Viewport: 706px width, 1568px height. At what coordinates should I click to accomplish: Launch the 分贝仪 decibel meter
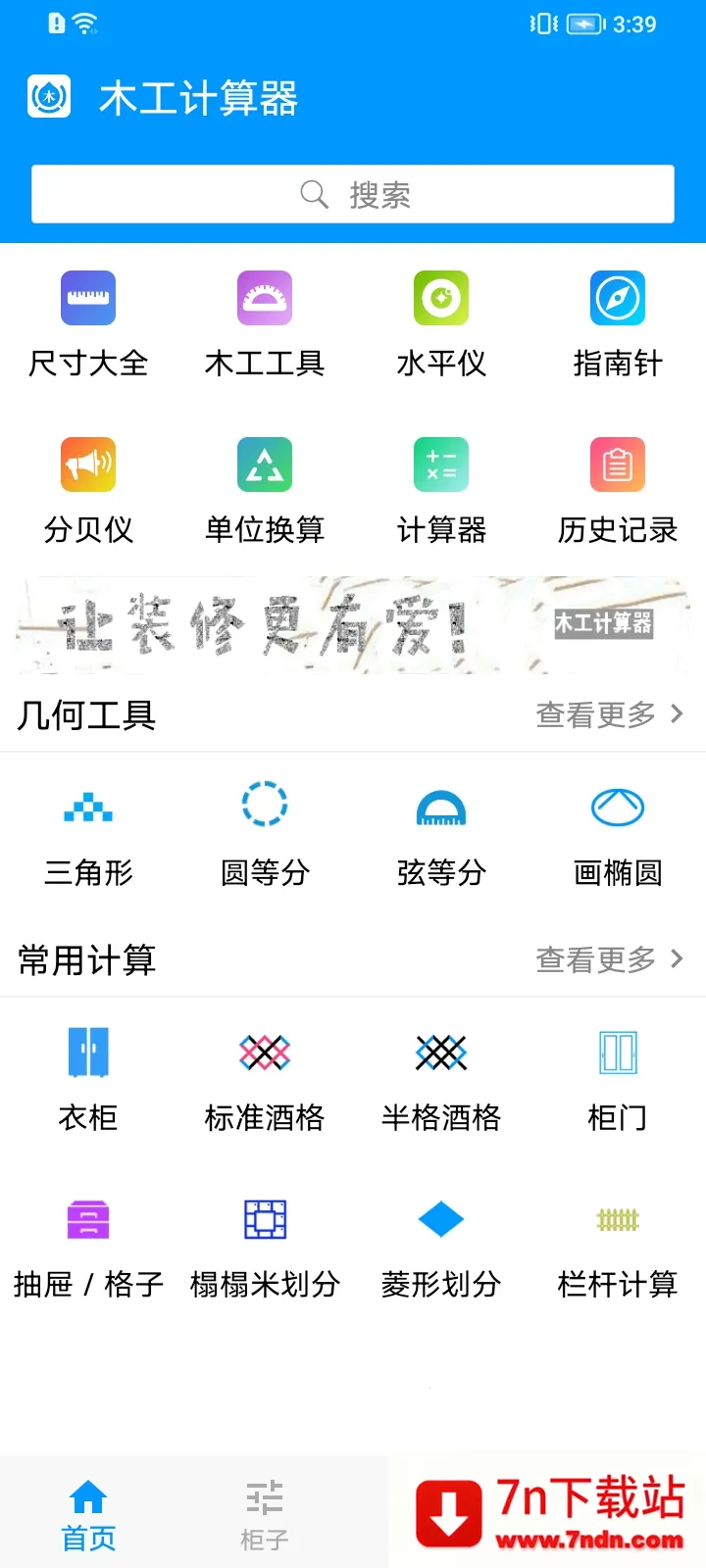(x=88, y=490)
